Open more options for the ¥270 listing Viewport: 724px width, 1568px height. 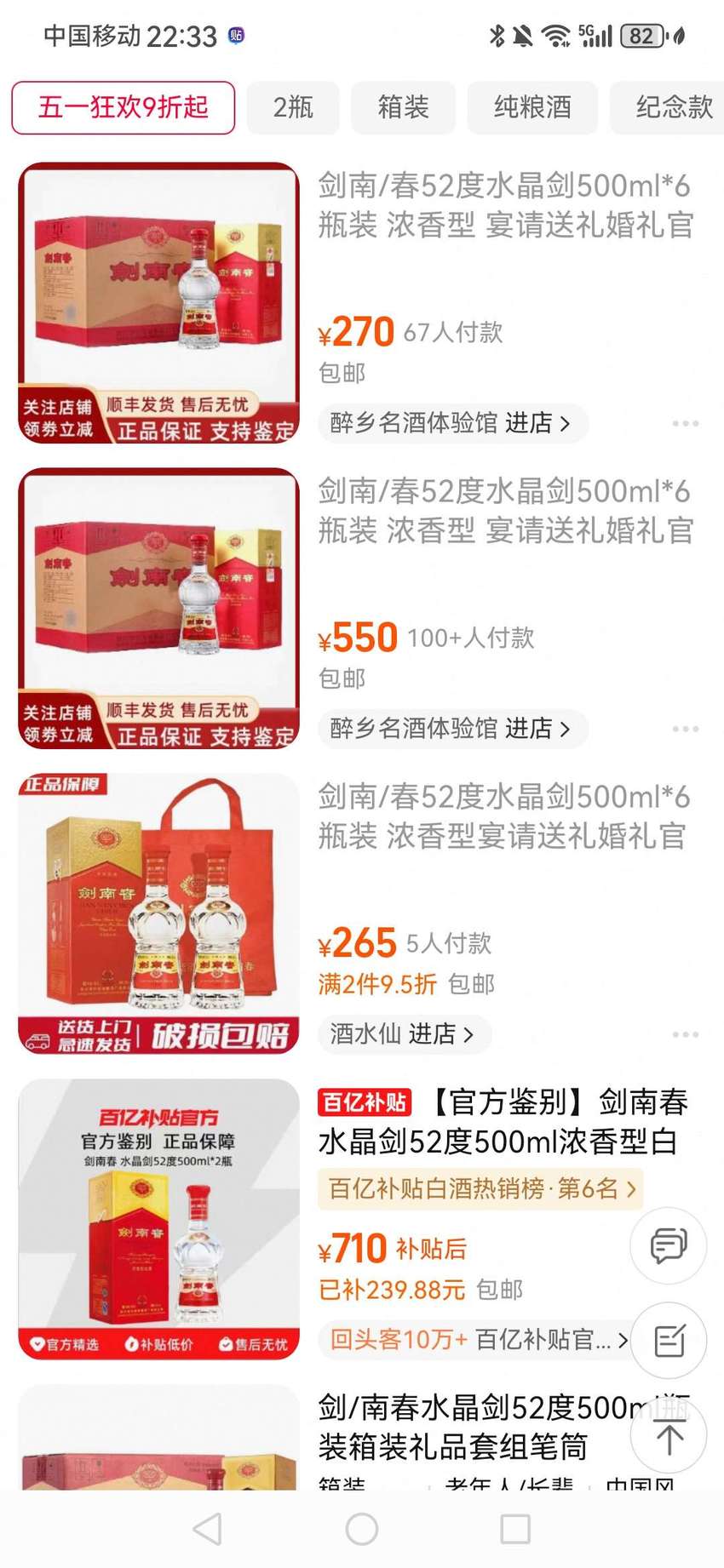coord(686,423)
